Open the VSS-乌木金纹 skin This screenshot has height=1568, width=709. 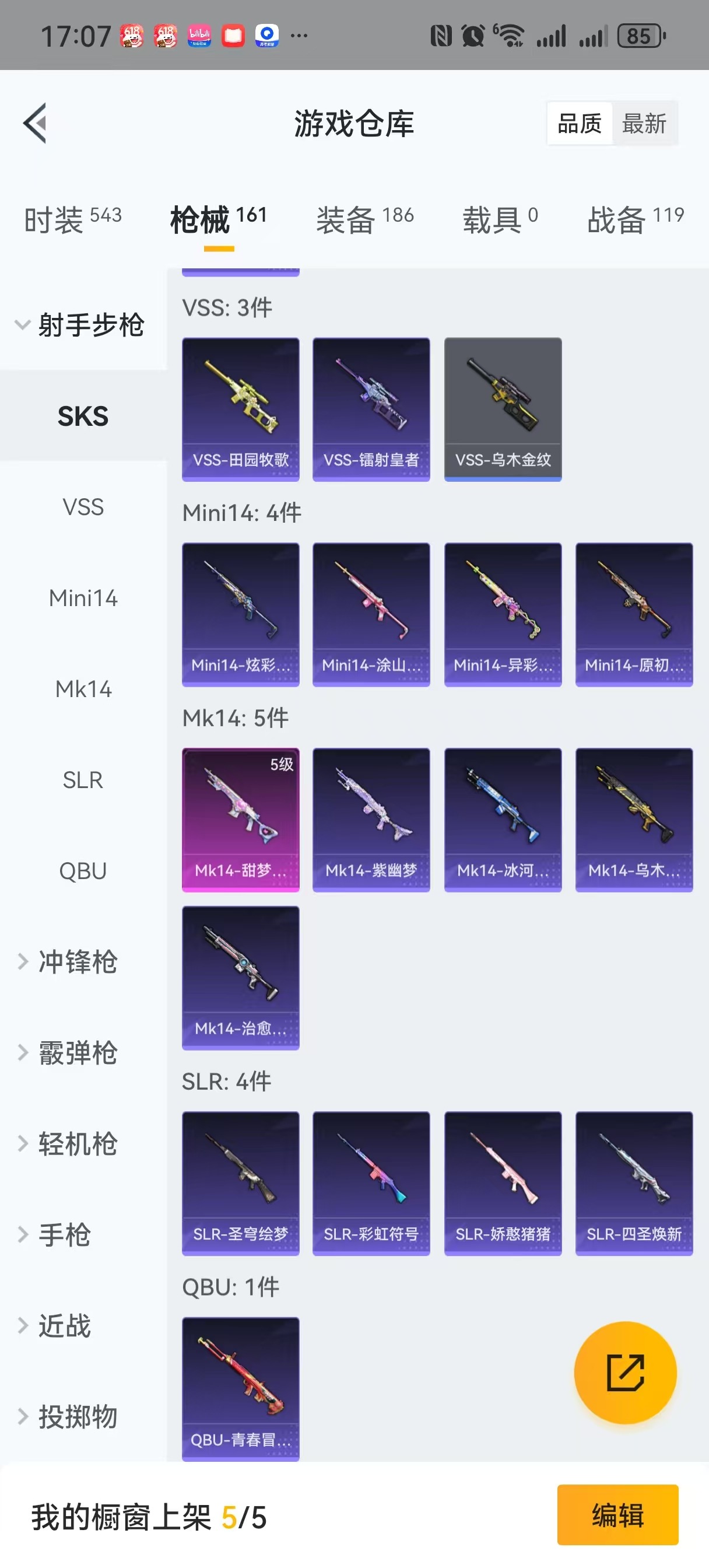coord(503,409)
